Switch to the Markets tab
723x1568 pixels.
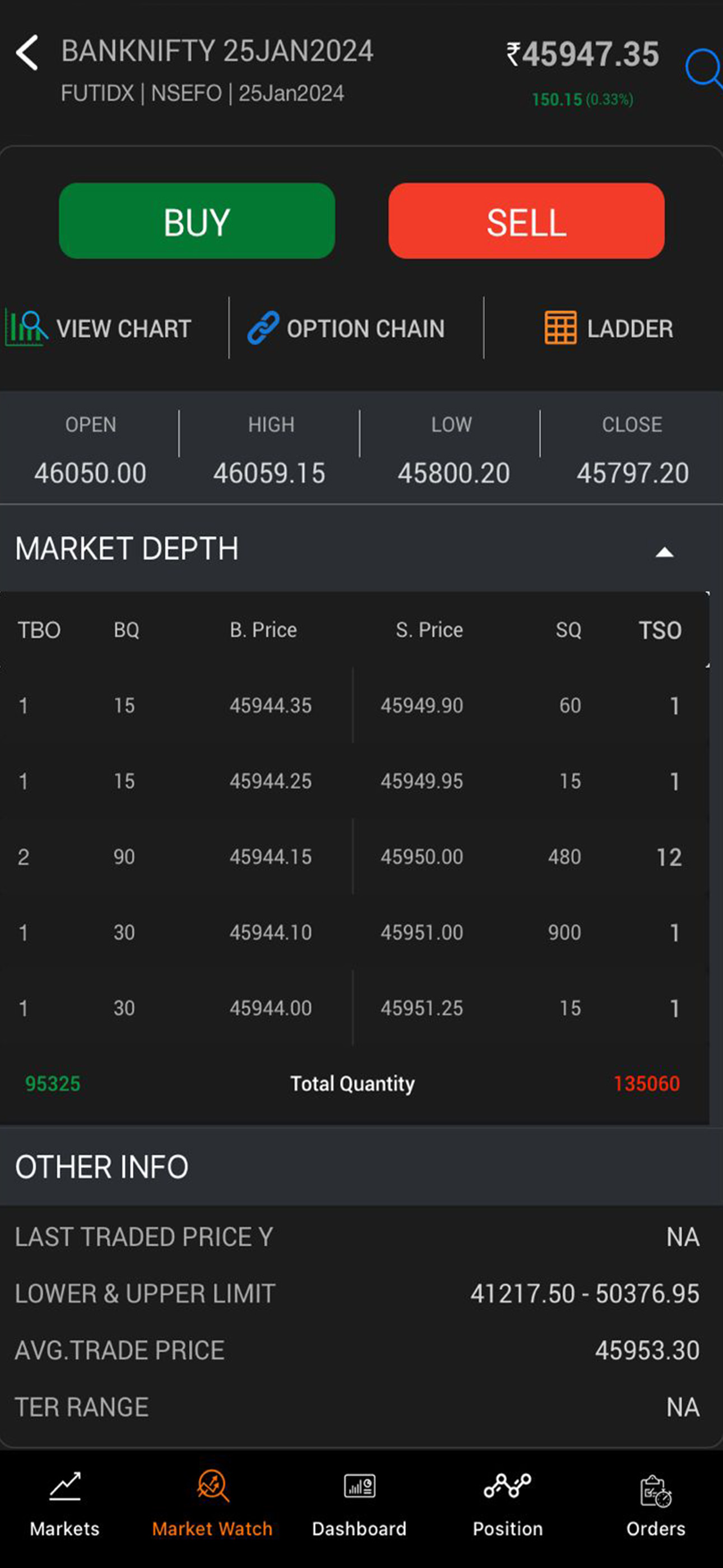(x=64, y=1504)
